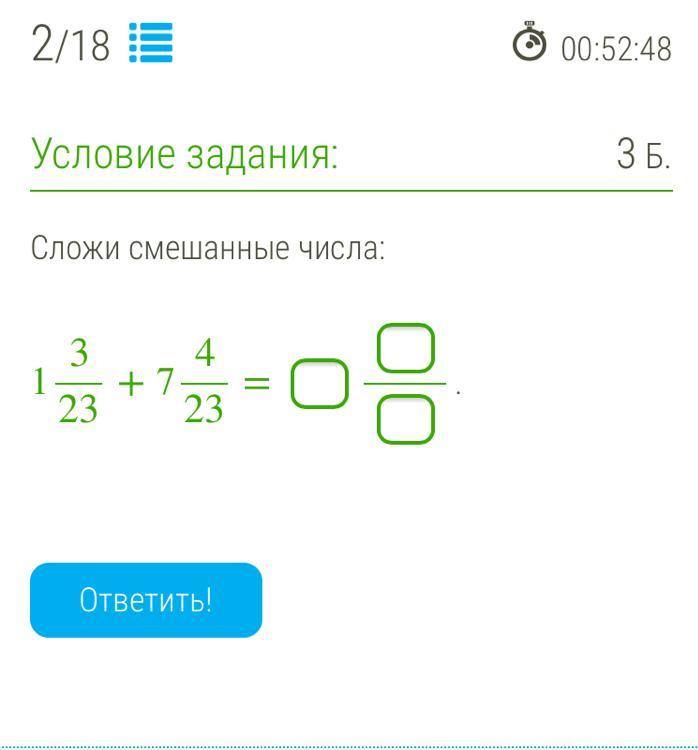Select the numerator answer box
Image resolution: width=698 pixels, height=750 pixels.
[406, 348]
